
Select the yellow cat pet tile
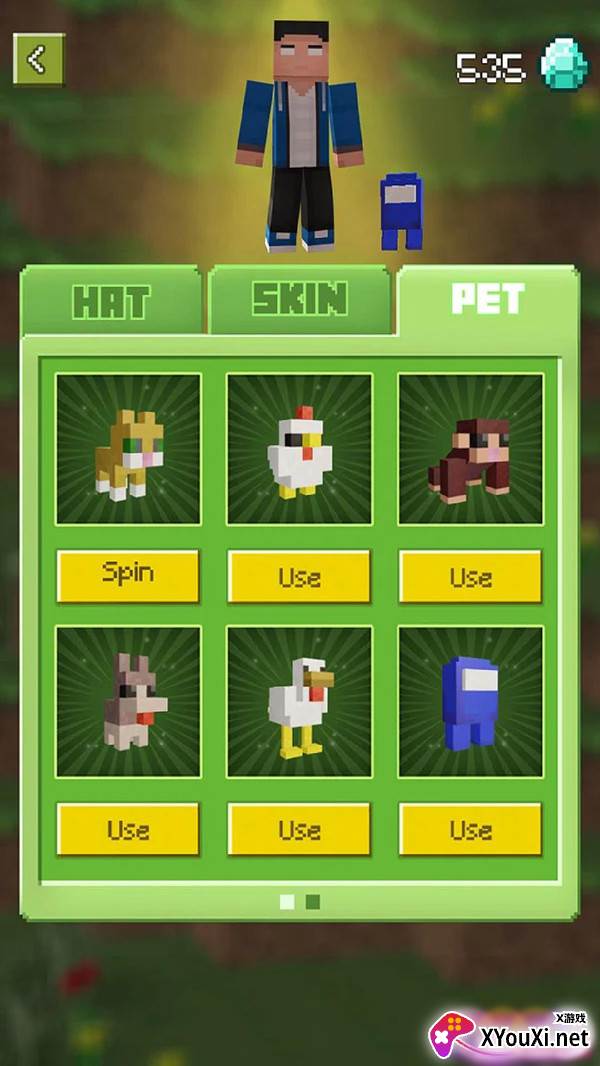coord(128,449)
